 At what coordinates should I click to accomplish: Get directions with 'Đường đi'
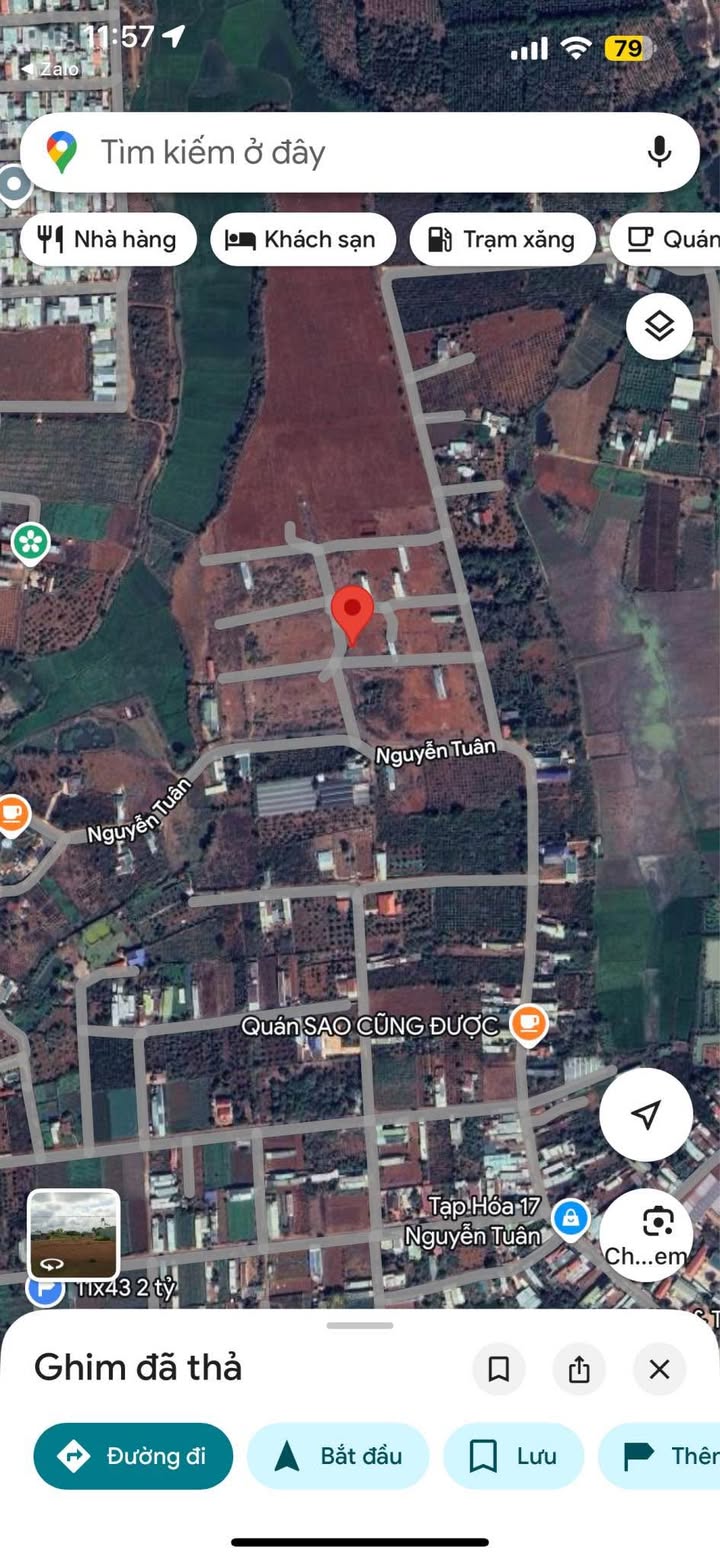[133, 1456]
